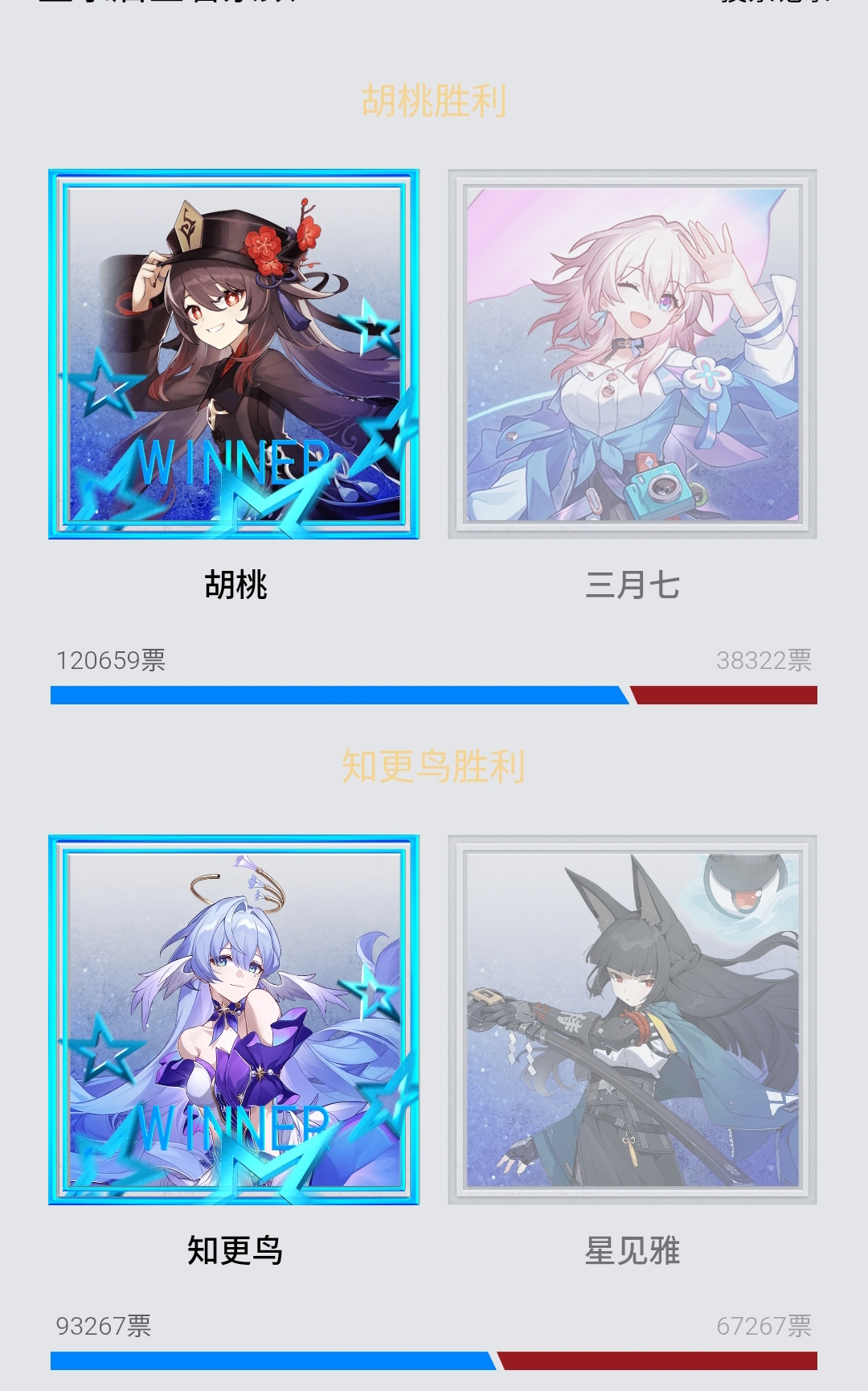Open the 胡桃 winner card
The height and width of the screenshot is (1391, 868).
233,354
